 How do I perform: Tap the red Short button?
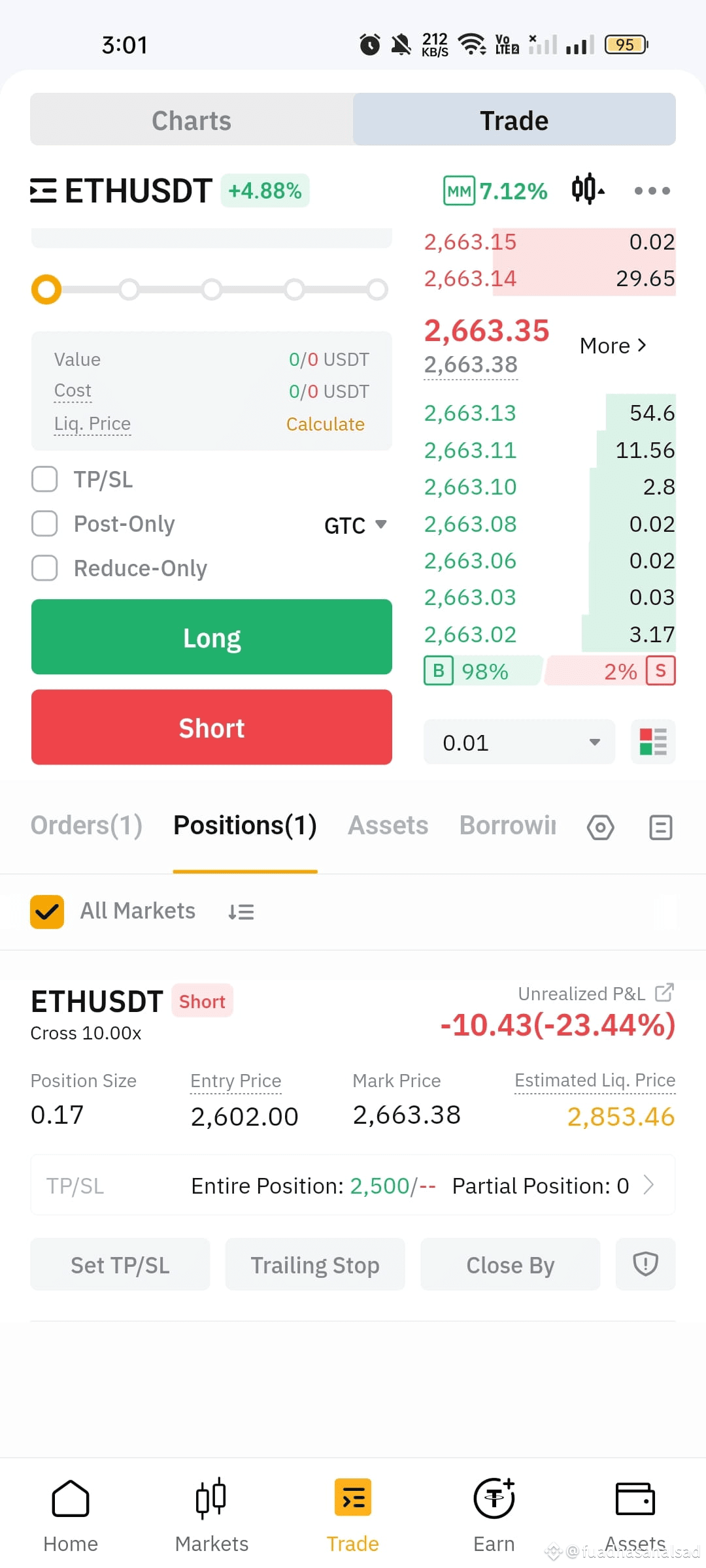point(212,727)
